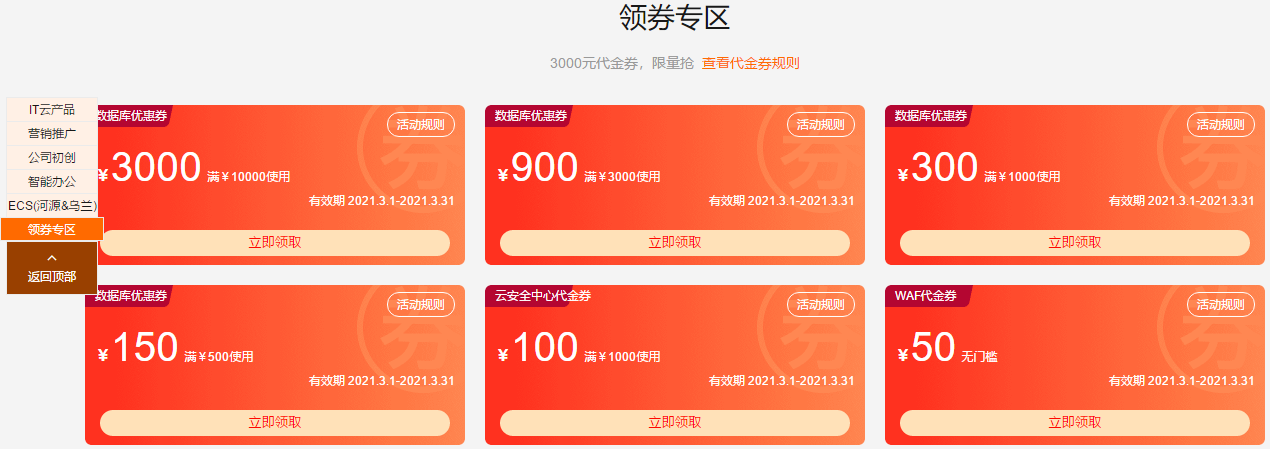Claim the ¥3000 database coupon

tap(275, 242)
